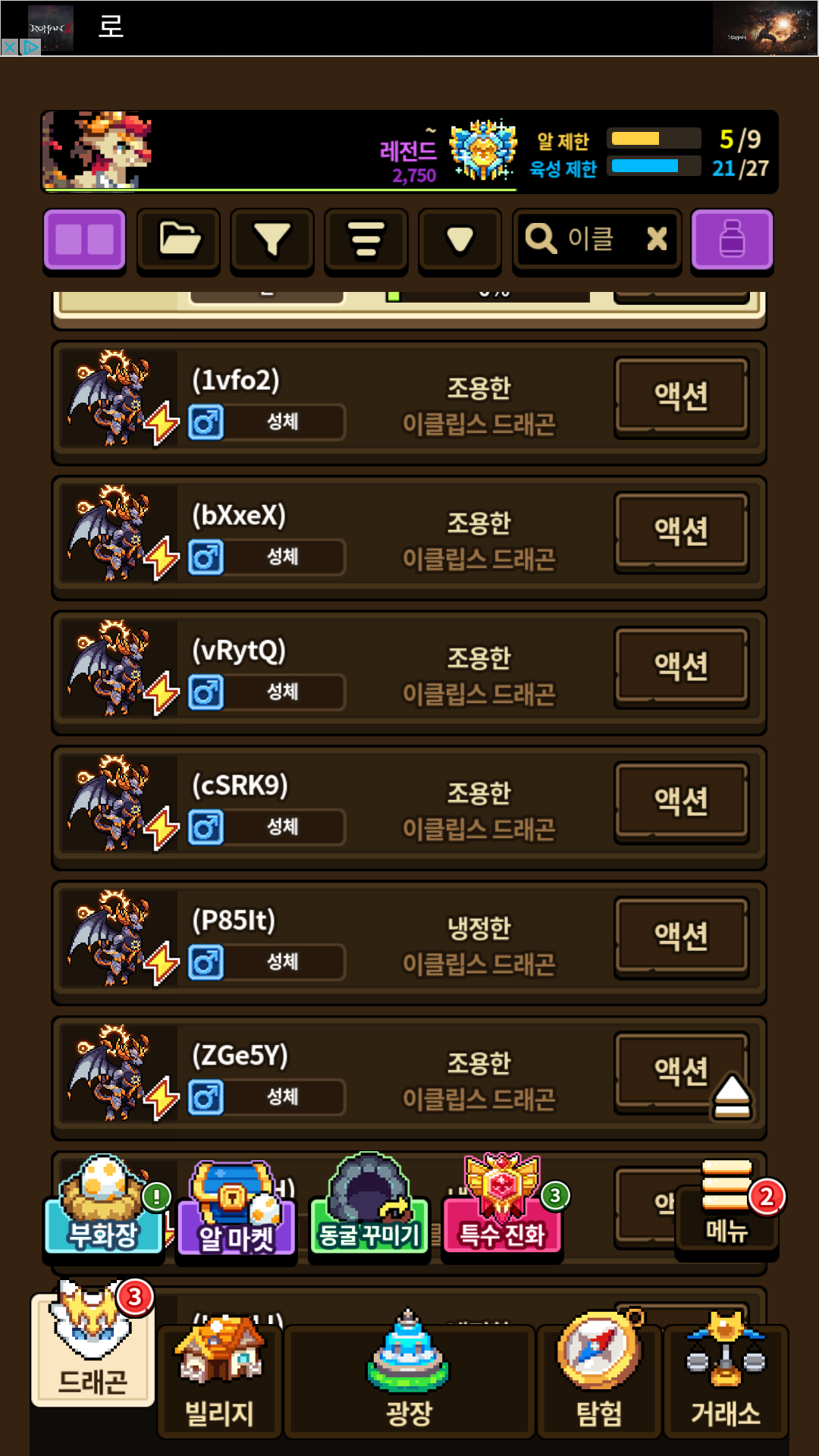The image size is (819, 1456).
Task: Open the funnel filter options
Action: point(272,240)
